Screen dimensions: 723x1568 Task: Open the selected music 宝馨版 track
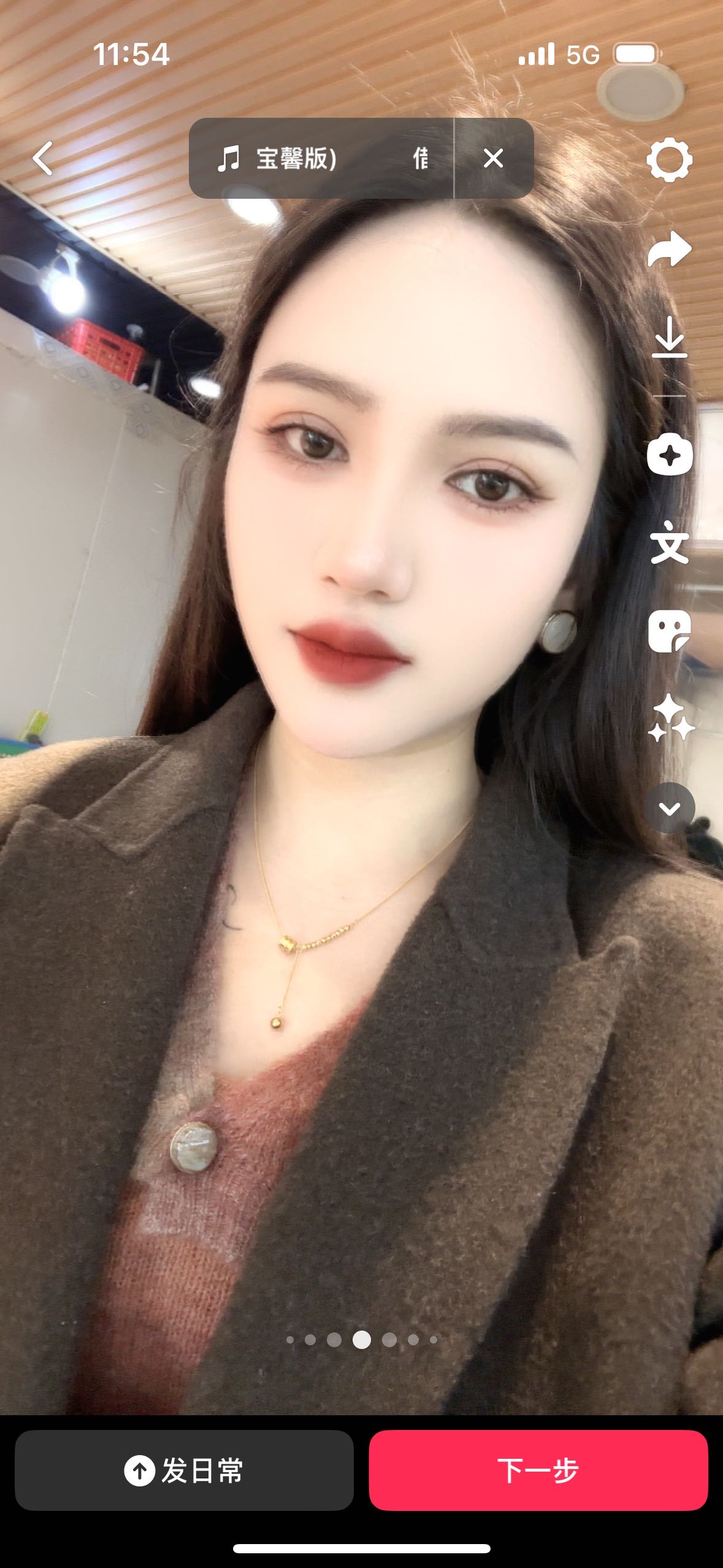tap(321, 158)
